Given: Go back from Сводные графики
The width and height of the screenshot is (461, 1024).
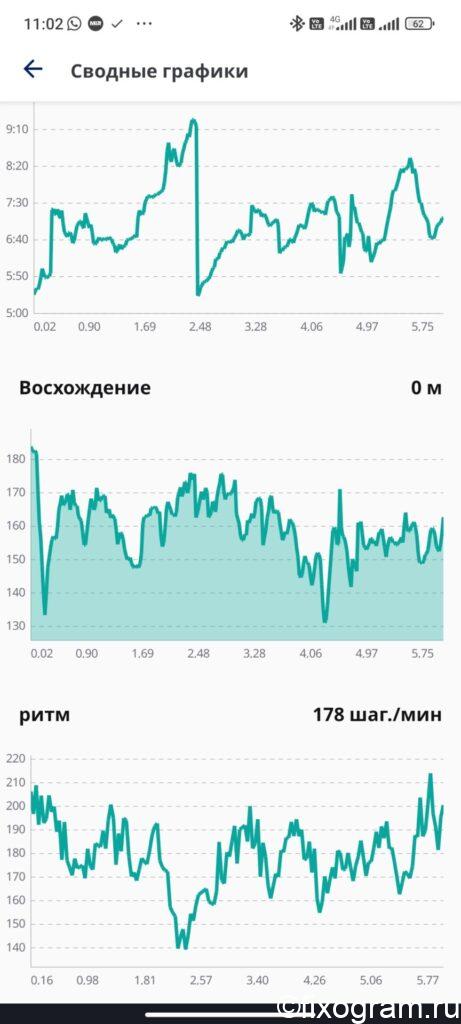Looking at the screenshot, I should coord(33,69).
